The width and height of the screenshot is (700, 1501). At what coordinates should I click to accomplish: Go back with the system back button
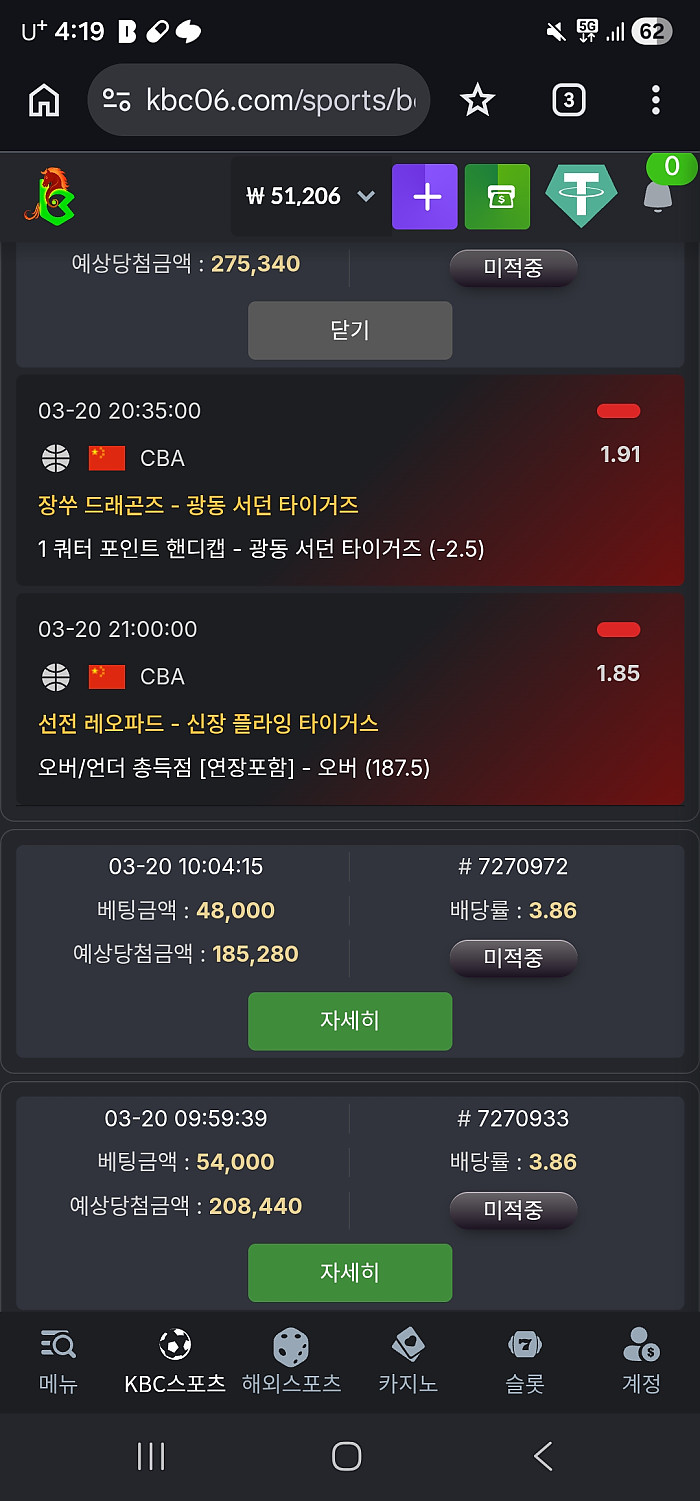[543, 1456]
